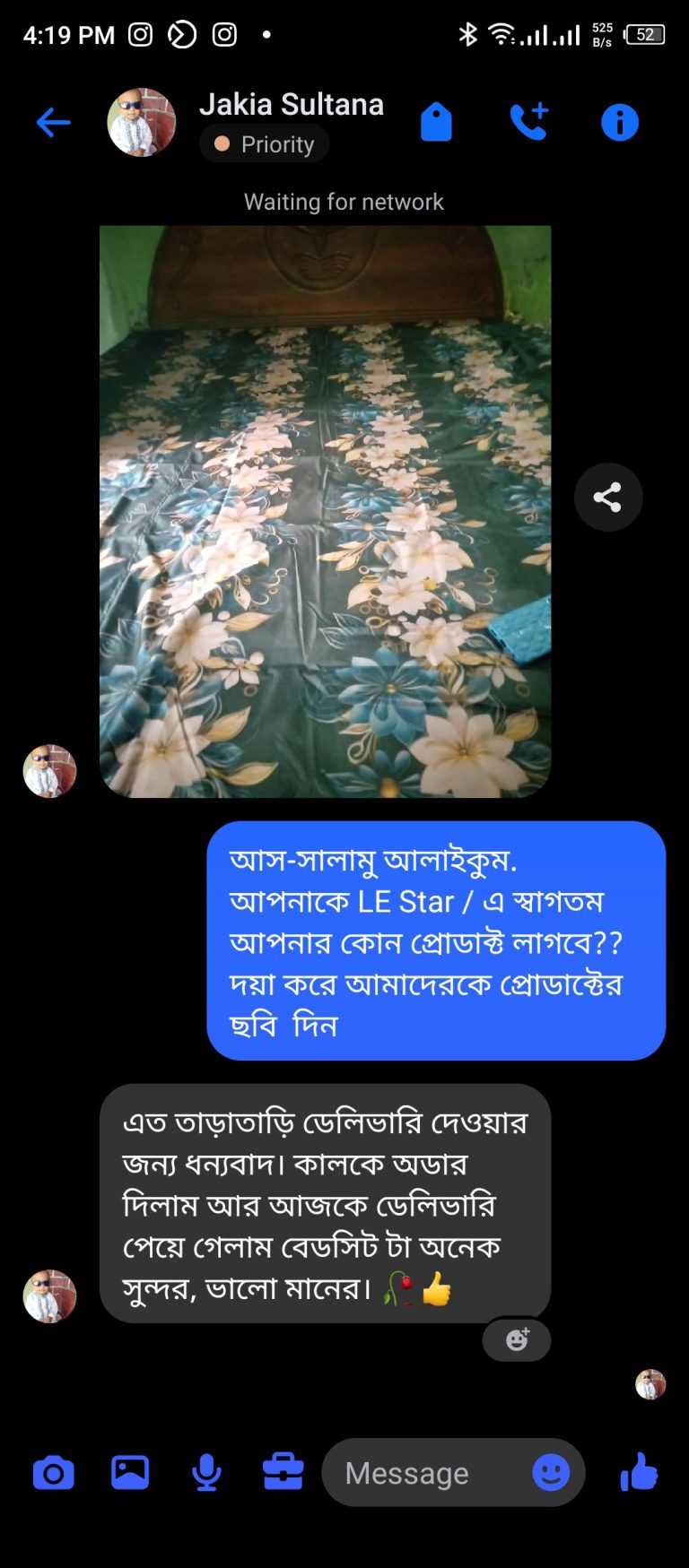The height and width of the screenshot is (1568, 689).
Task: Open the gallery image picker
Action: [130, 1472]
